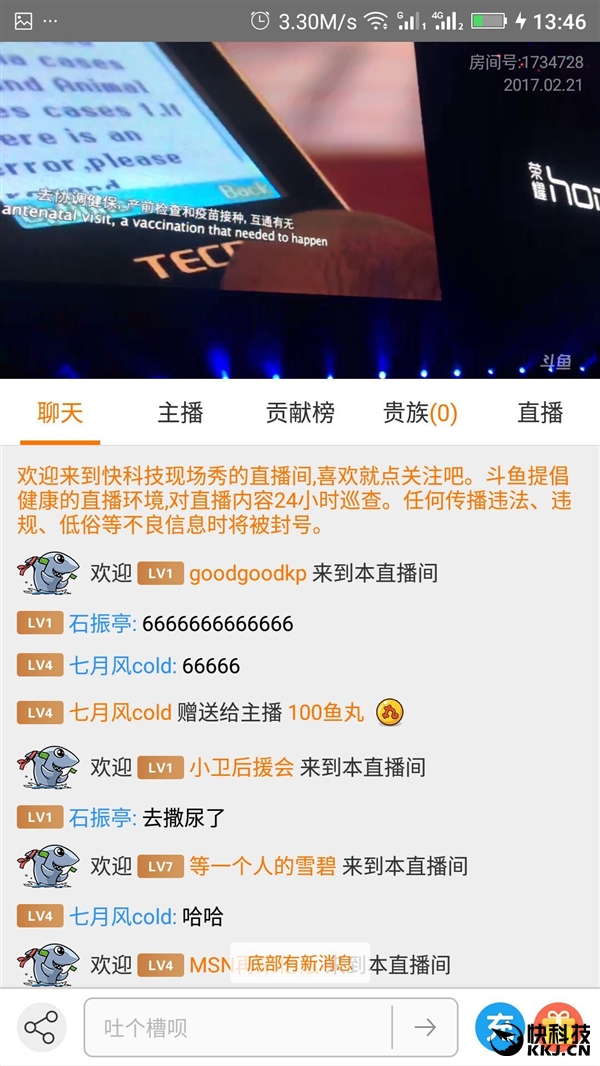Open user 等一个人的雪碧's profile
This screenshot has height=1066, width=600.
point(262,865)
